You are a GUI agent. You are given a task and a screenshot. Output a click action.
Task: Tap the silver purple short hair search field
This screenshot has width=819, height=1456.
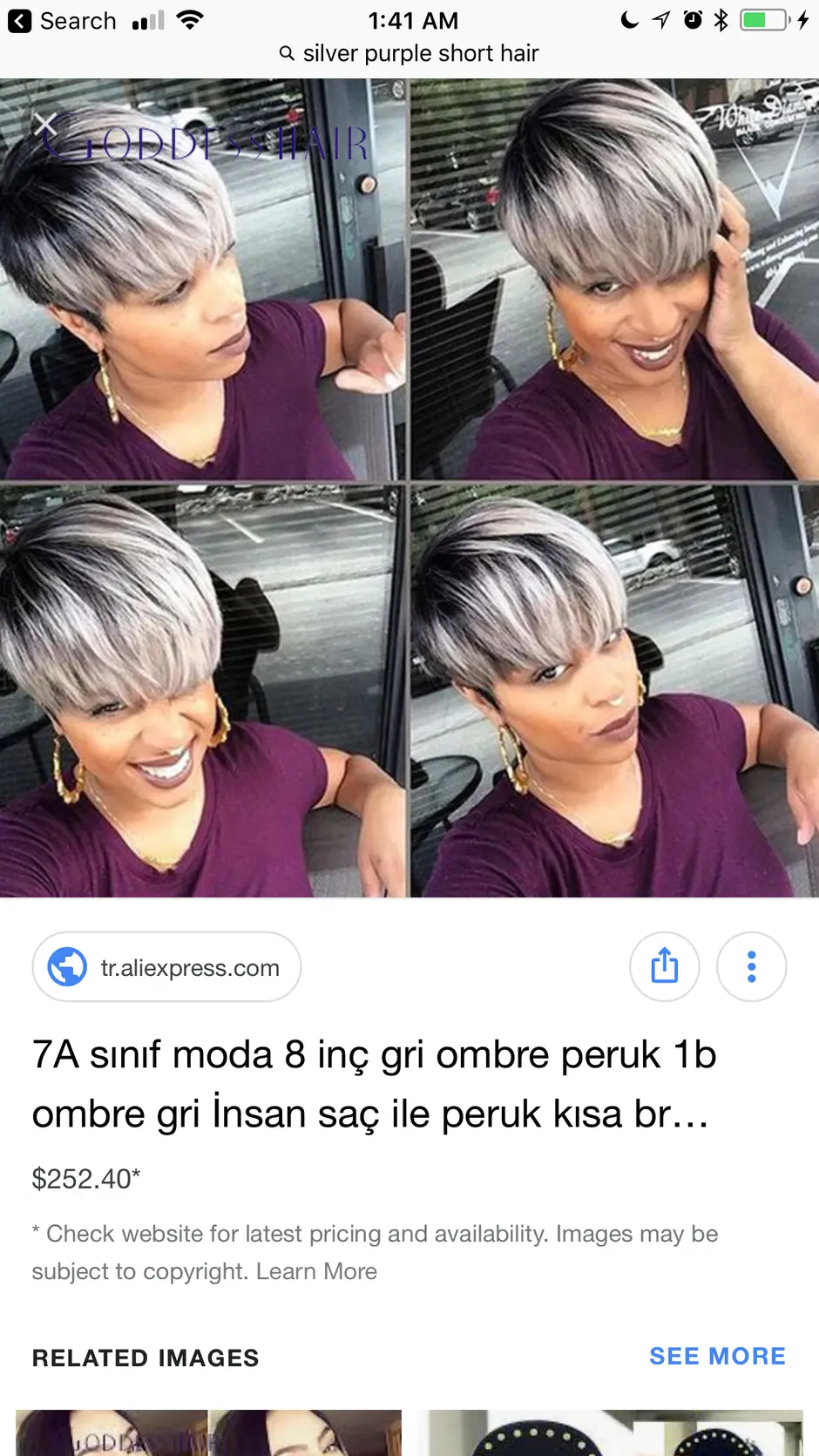pyautogui.click(x=409, y=53)
